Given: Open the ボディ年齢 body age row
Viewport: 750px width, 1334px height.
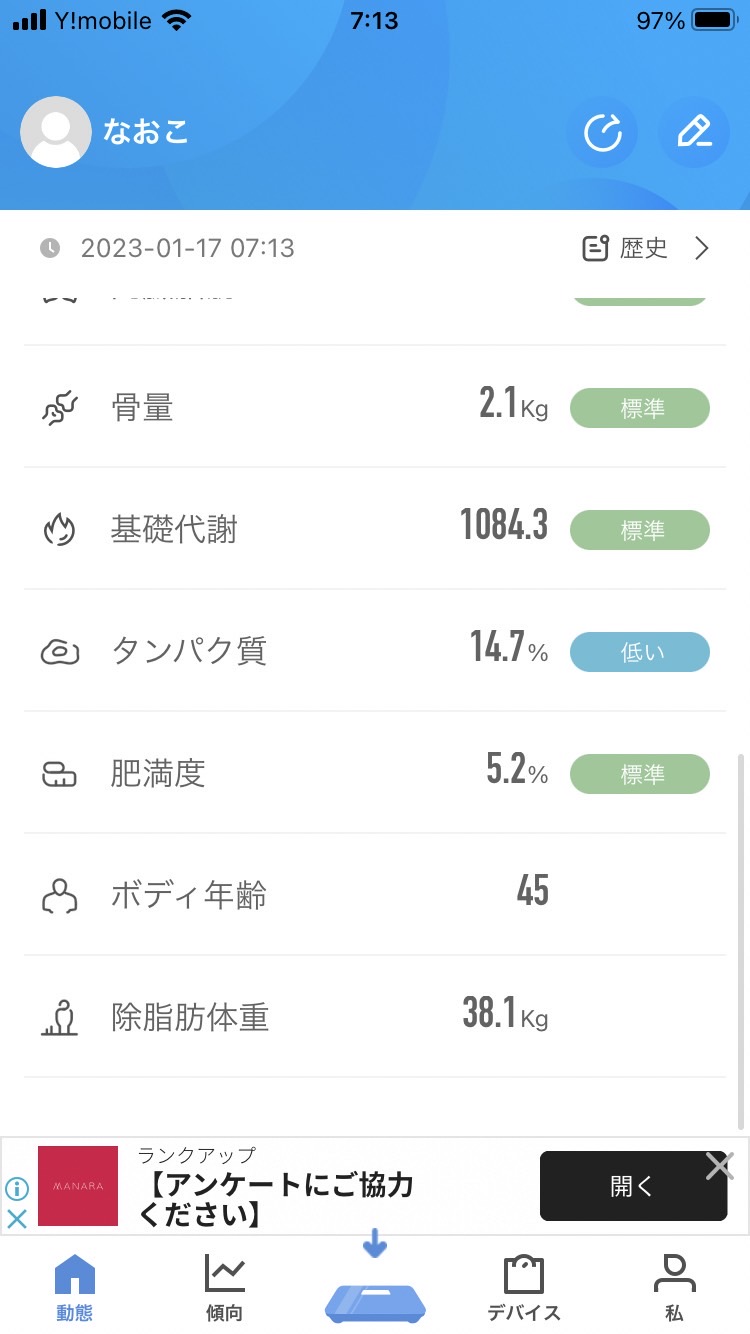Looking at the screenshot, I should (375, 895).
